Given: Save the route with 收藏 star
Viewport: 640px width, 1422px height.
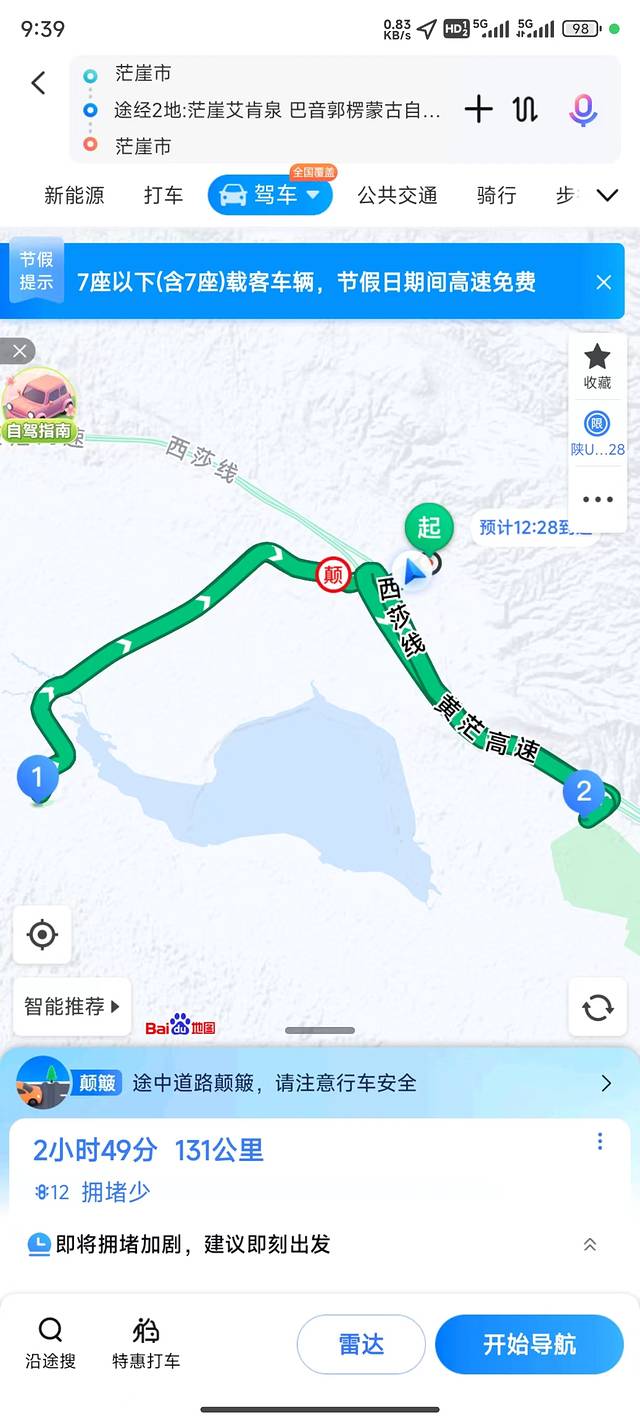Looking at the screenshot, I should (x=597, y=366).
